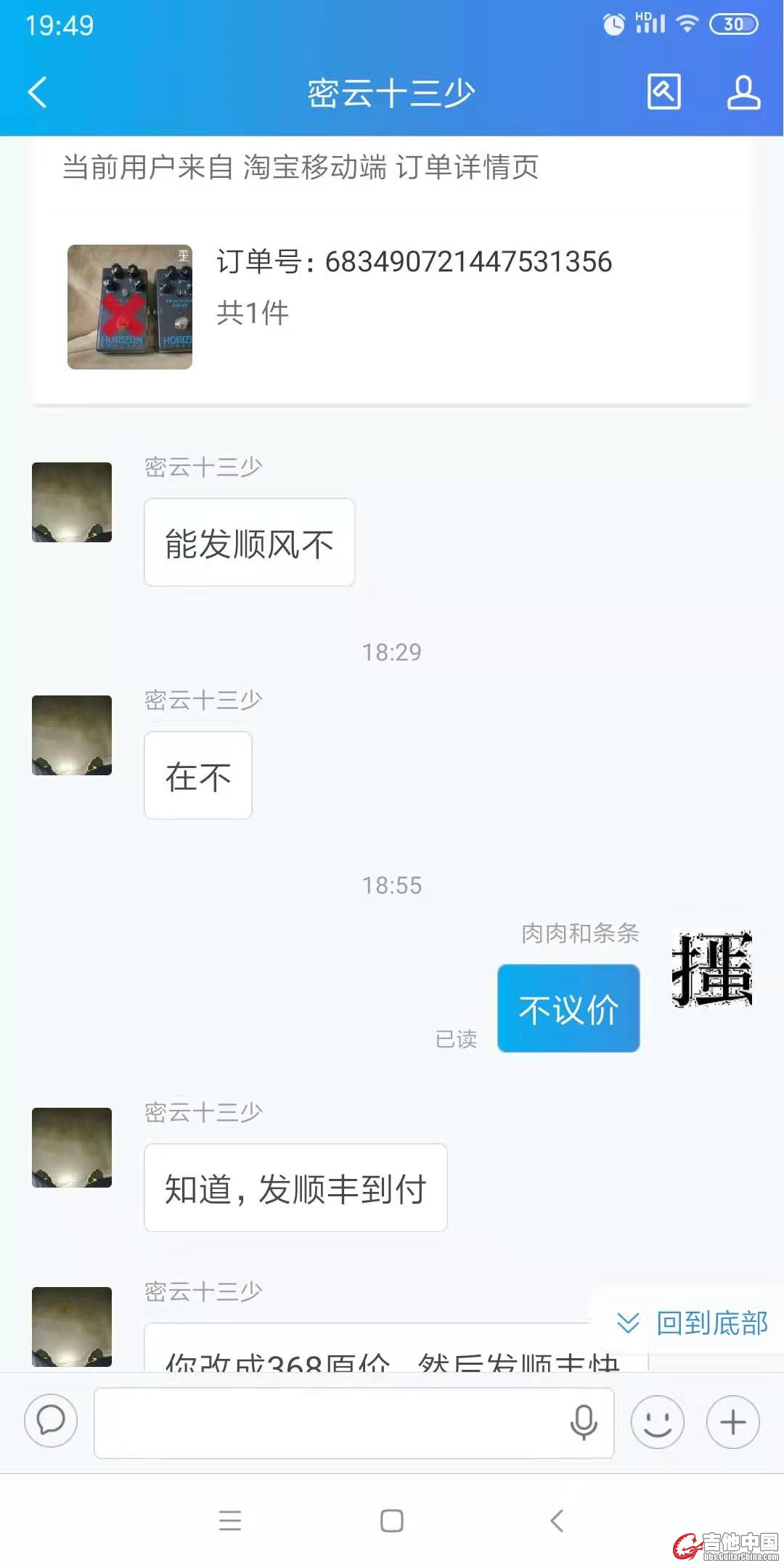The width and height of the screenshot is (784, 1568).
Task: Open the emoji picker
Action: coord(658,1422)
